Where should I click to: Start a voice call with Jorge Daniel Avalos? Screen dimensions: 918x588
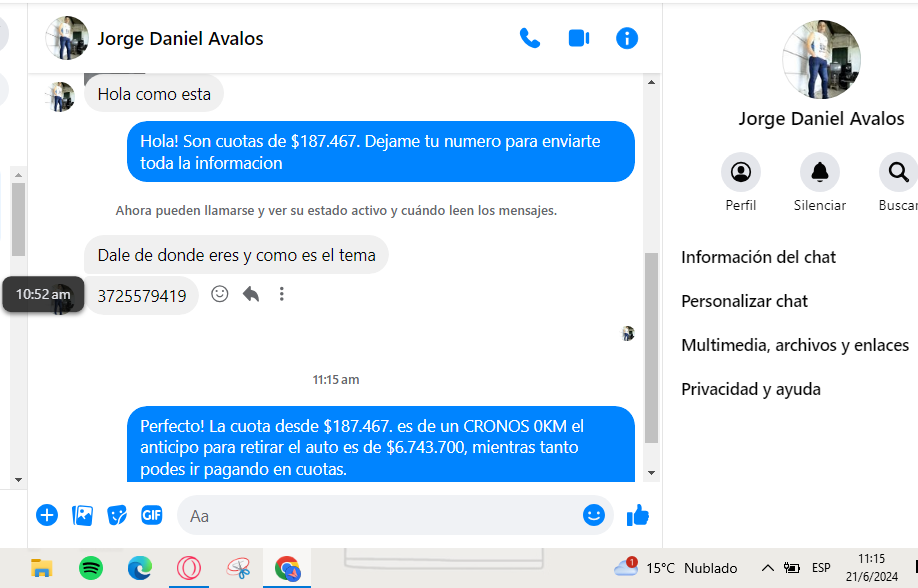point(530,39)
